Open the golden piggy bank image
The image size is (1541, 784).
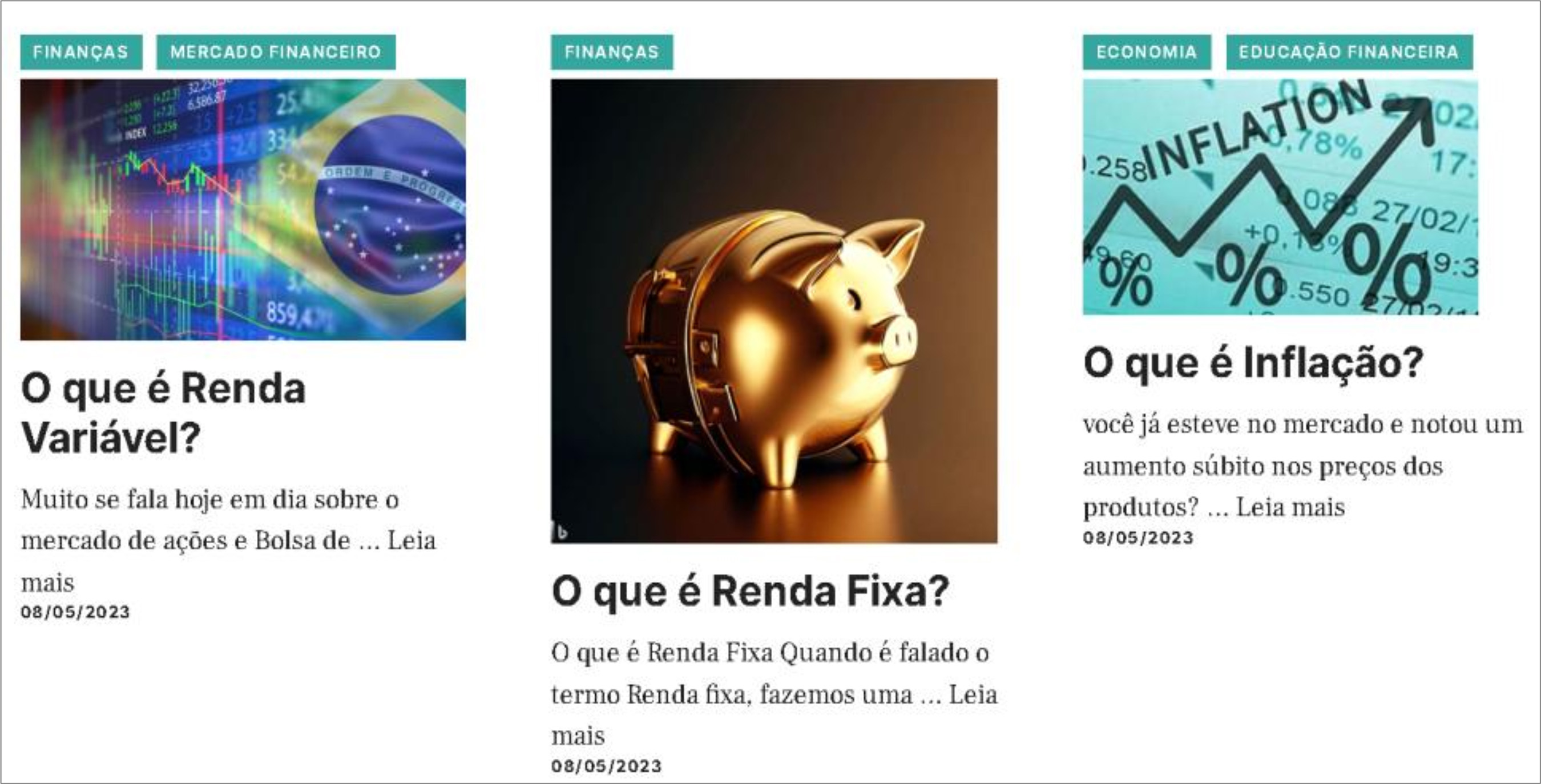773,311
